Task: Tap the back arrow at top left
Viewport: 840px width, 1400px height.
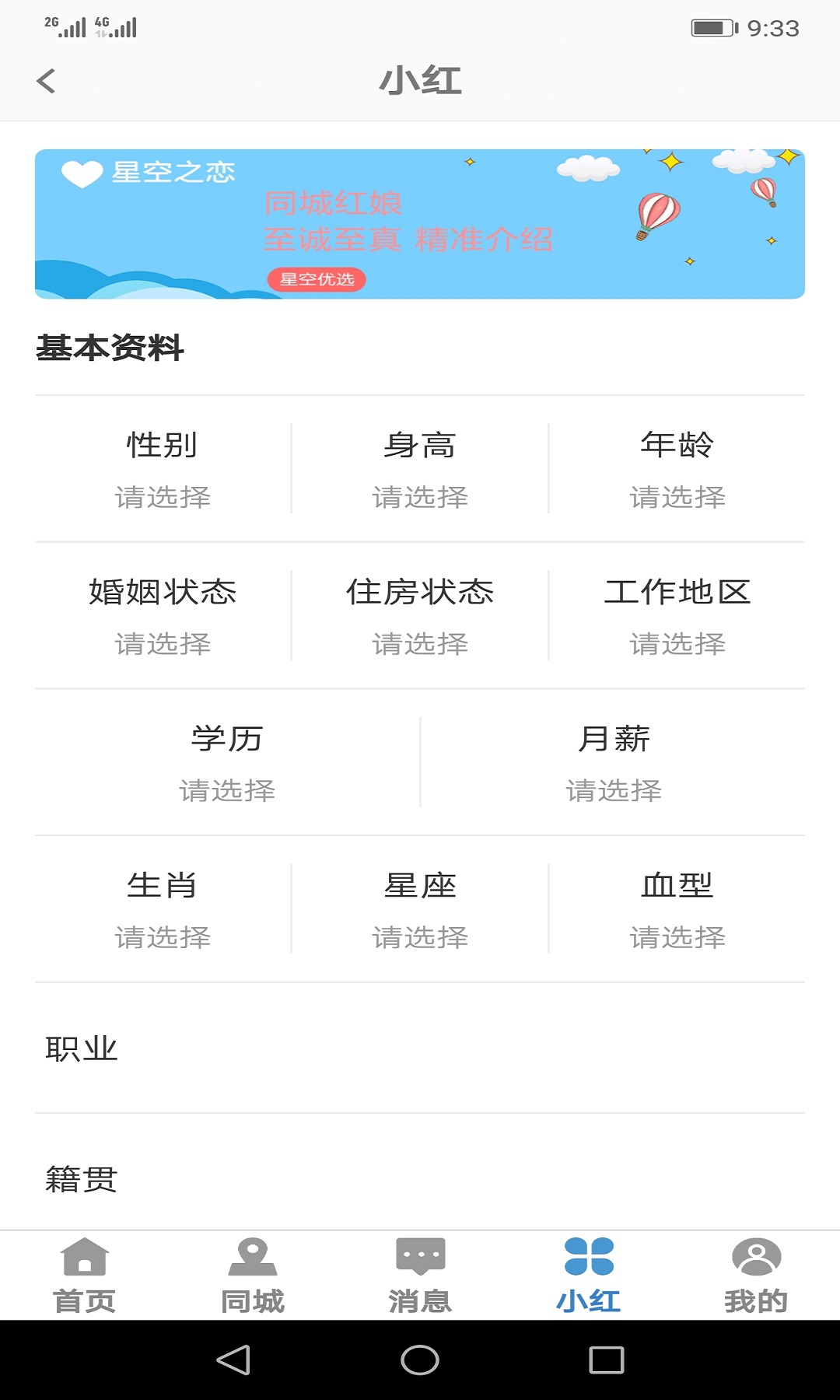Action: tap(47, 82)
